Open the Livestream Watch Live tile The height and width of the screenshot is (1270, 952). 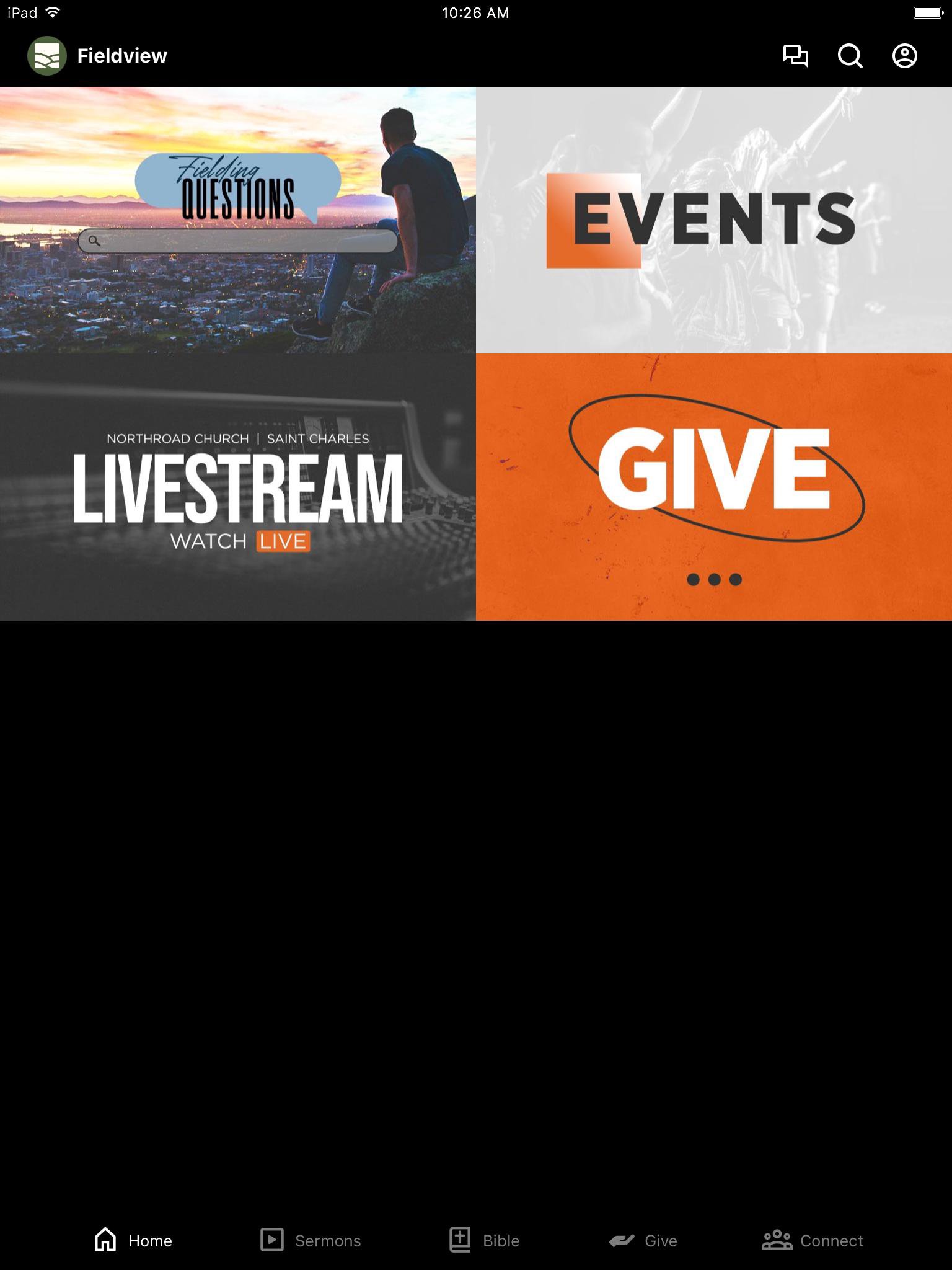(x=238, y=487)
